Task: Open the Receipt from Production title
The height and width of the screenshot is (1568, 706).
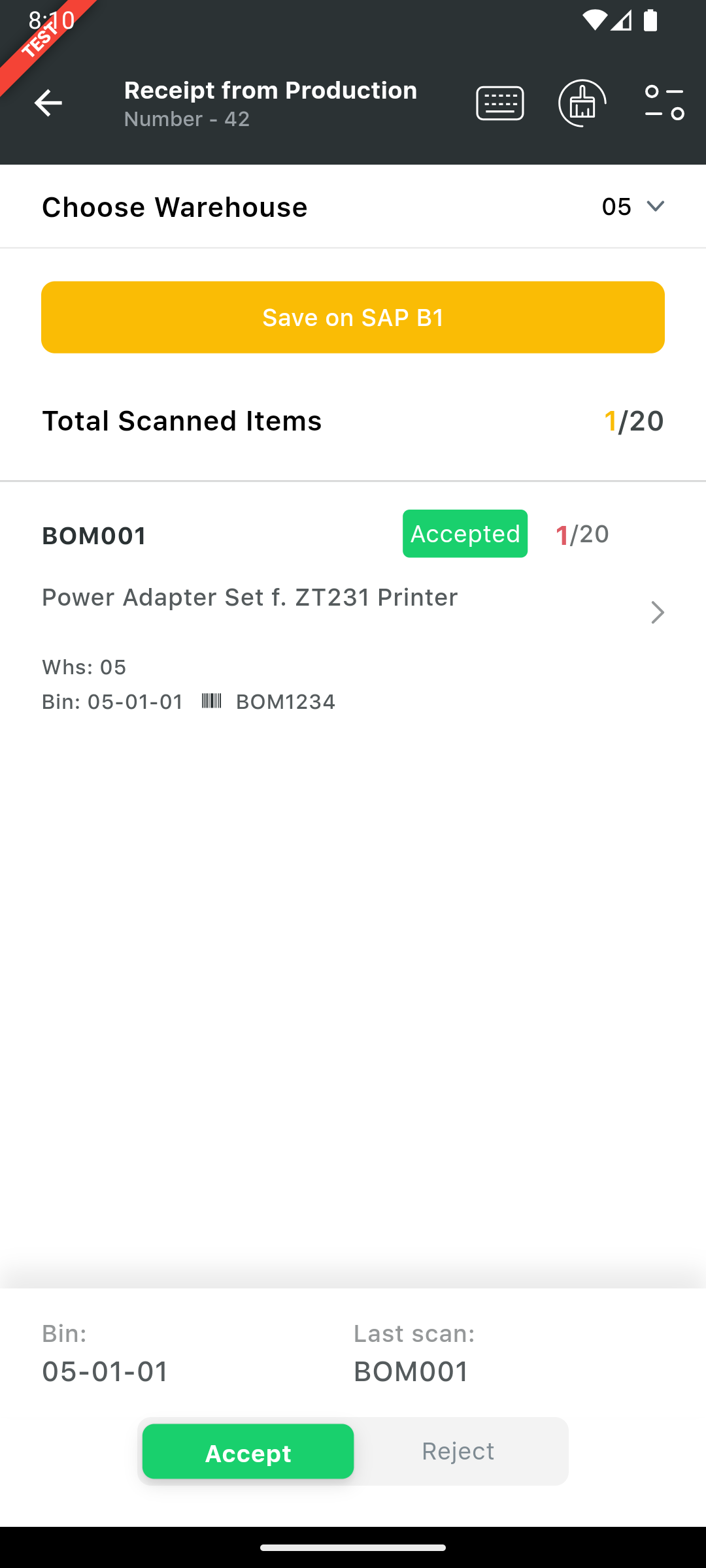Action: click(x=271, y=91)
